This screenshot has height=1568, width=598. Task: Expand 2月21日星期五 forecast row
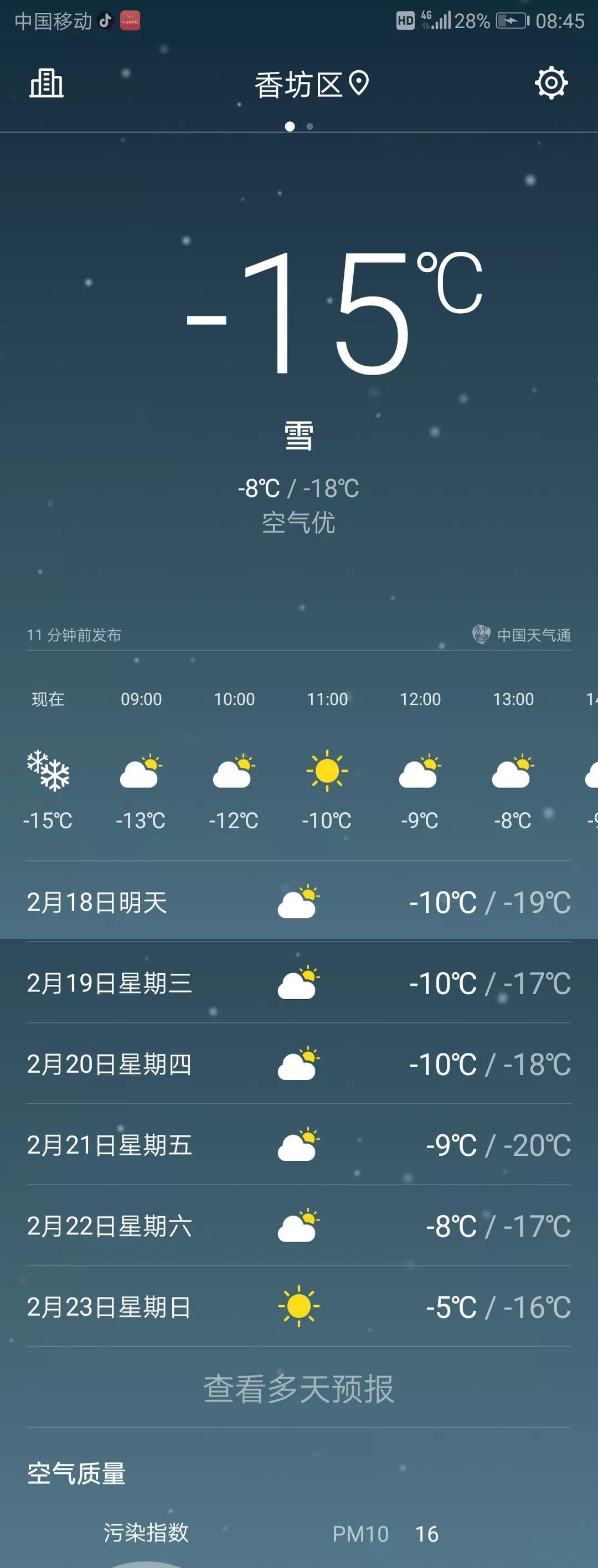pyautogui.click(x=298, y=1143)
